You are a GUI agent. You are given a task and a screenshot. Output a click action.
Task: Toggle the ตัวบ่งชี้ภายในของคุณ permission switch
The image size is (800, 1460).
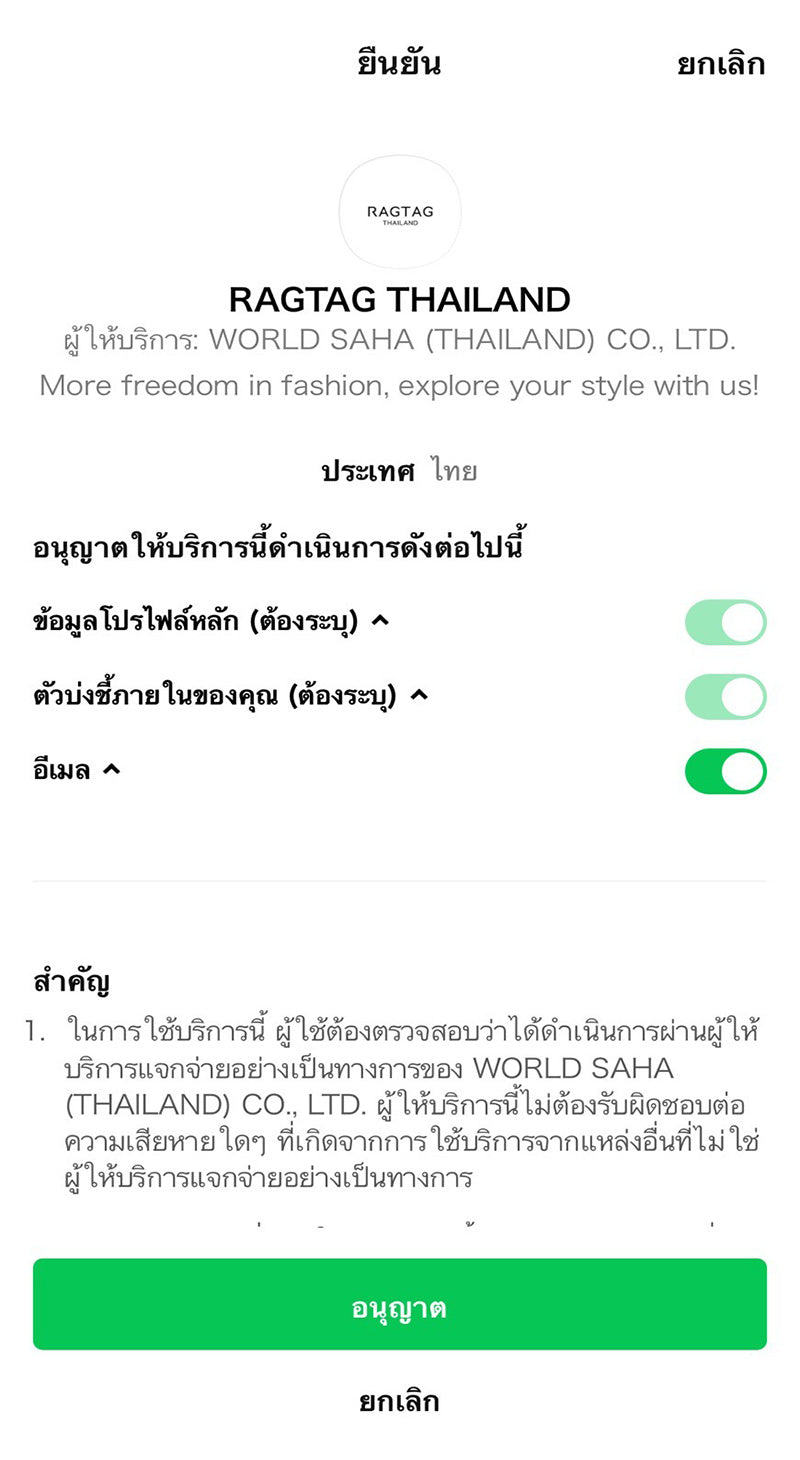[x=725, y=696]
